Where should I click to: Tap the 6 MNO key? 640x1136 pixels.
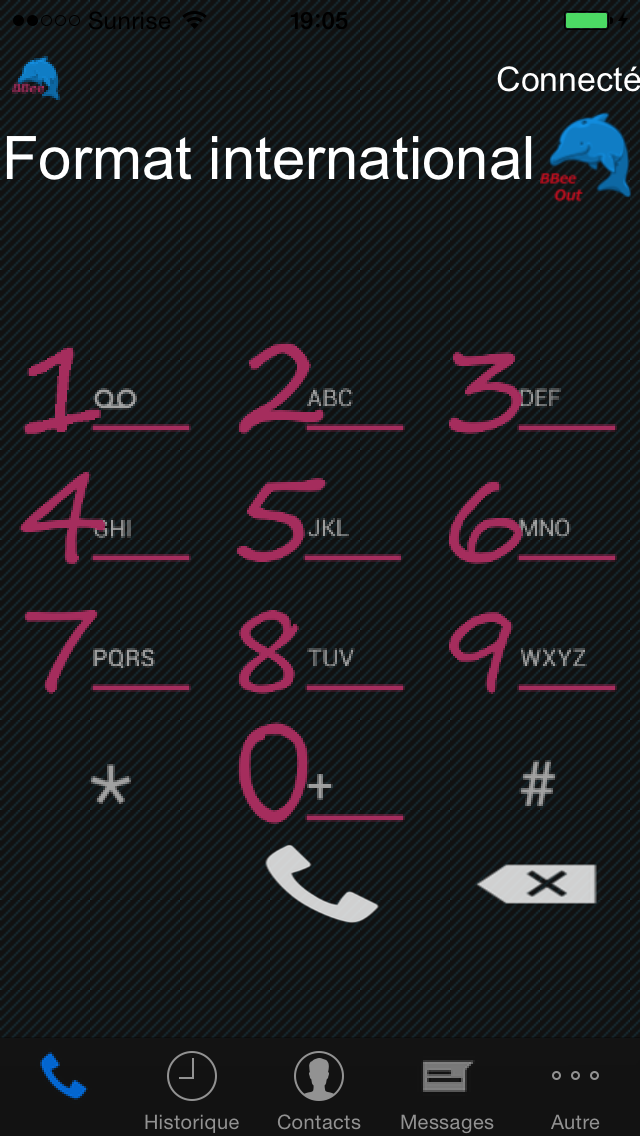[533, 522]
